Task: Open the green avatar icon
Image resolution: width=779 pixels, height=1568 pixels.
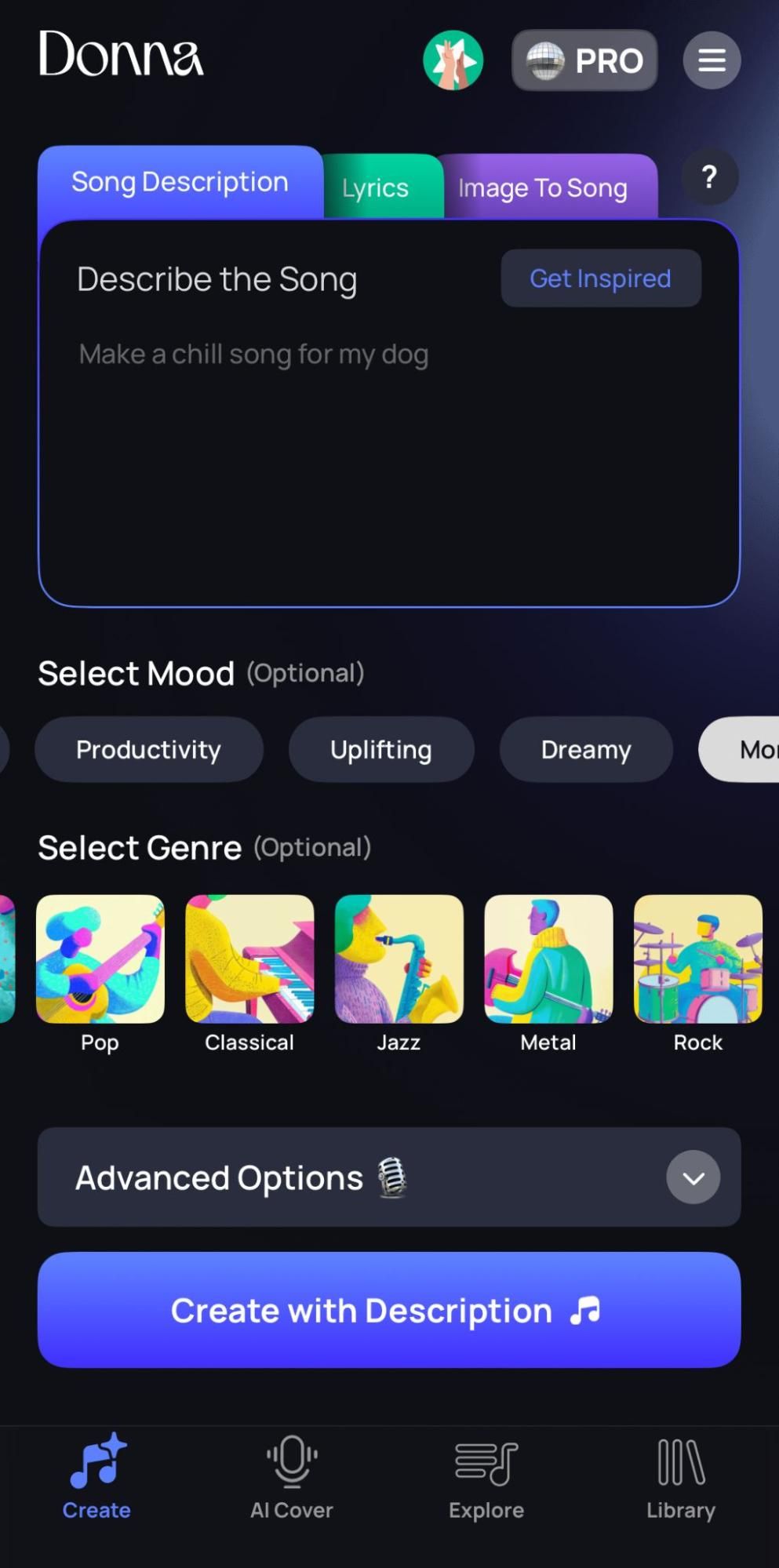Action: pyautogui.click(x=453, y=60)
